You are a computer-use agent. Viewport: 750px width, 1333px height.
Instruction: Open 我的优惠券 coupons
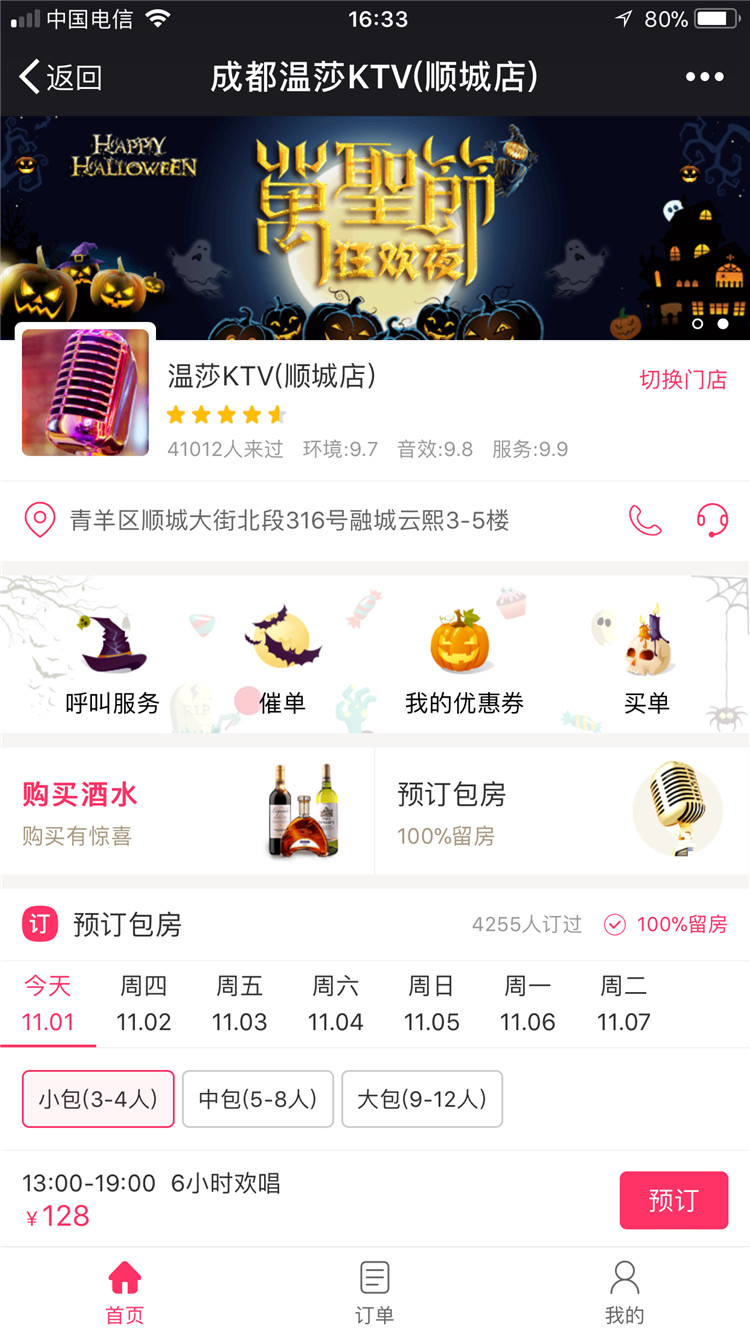coord(464,662)
